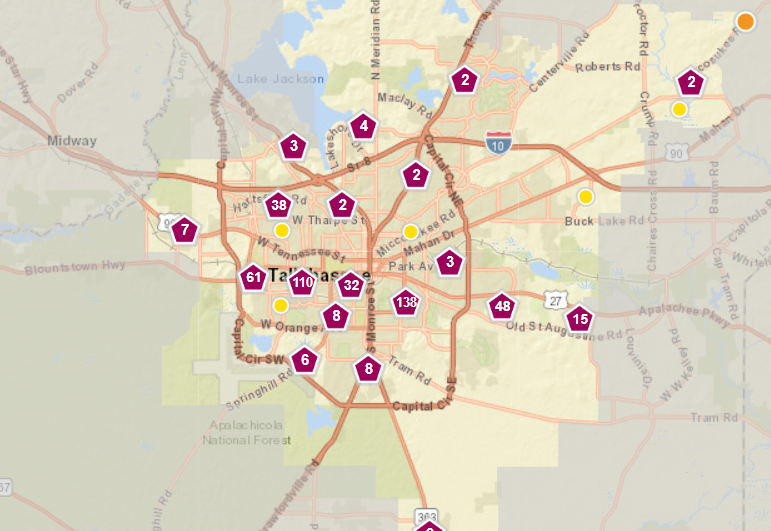Tap the 61 cluster marker
The width and height of the screenshot is (771, 531).
point(253,277)
